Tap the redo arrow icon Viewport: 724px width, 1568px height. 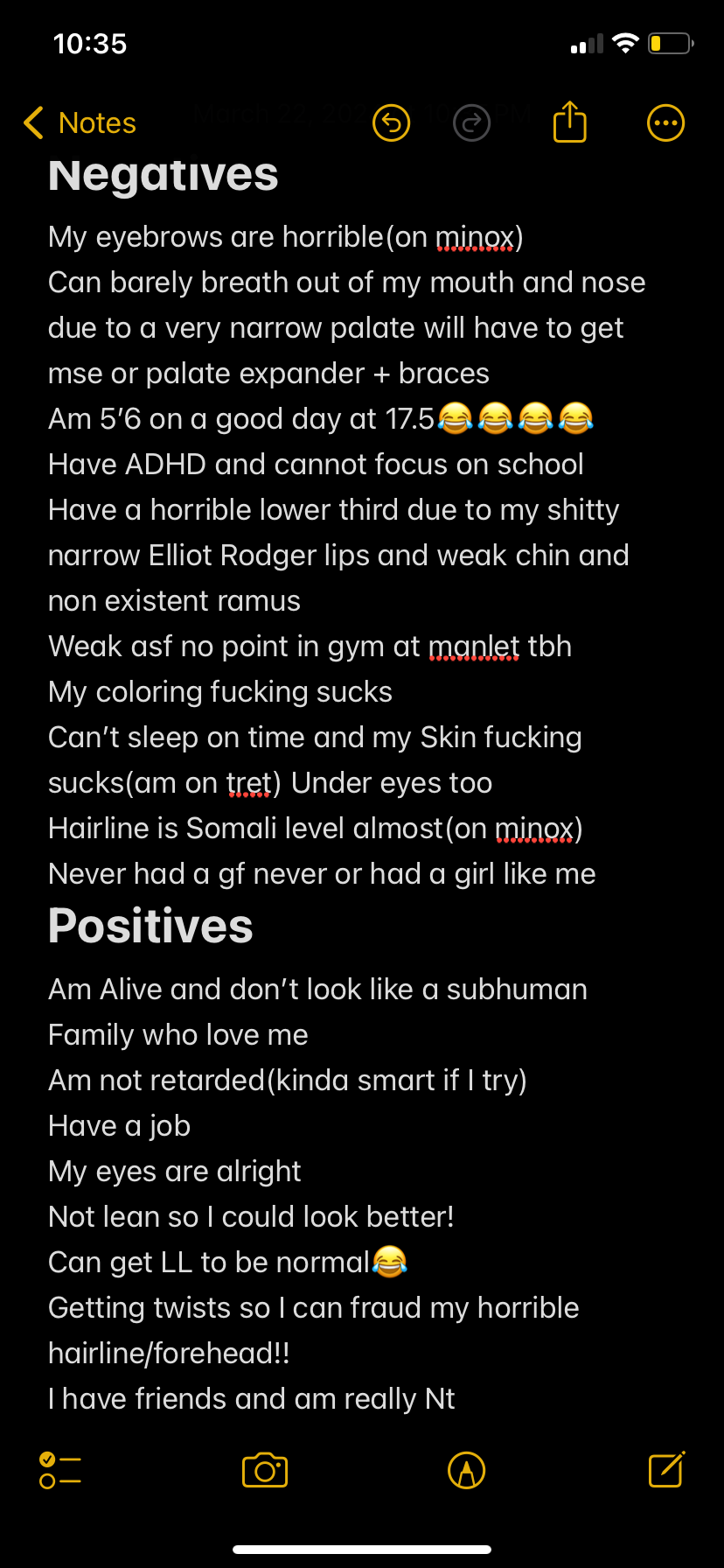tap(472, 123)
